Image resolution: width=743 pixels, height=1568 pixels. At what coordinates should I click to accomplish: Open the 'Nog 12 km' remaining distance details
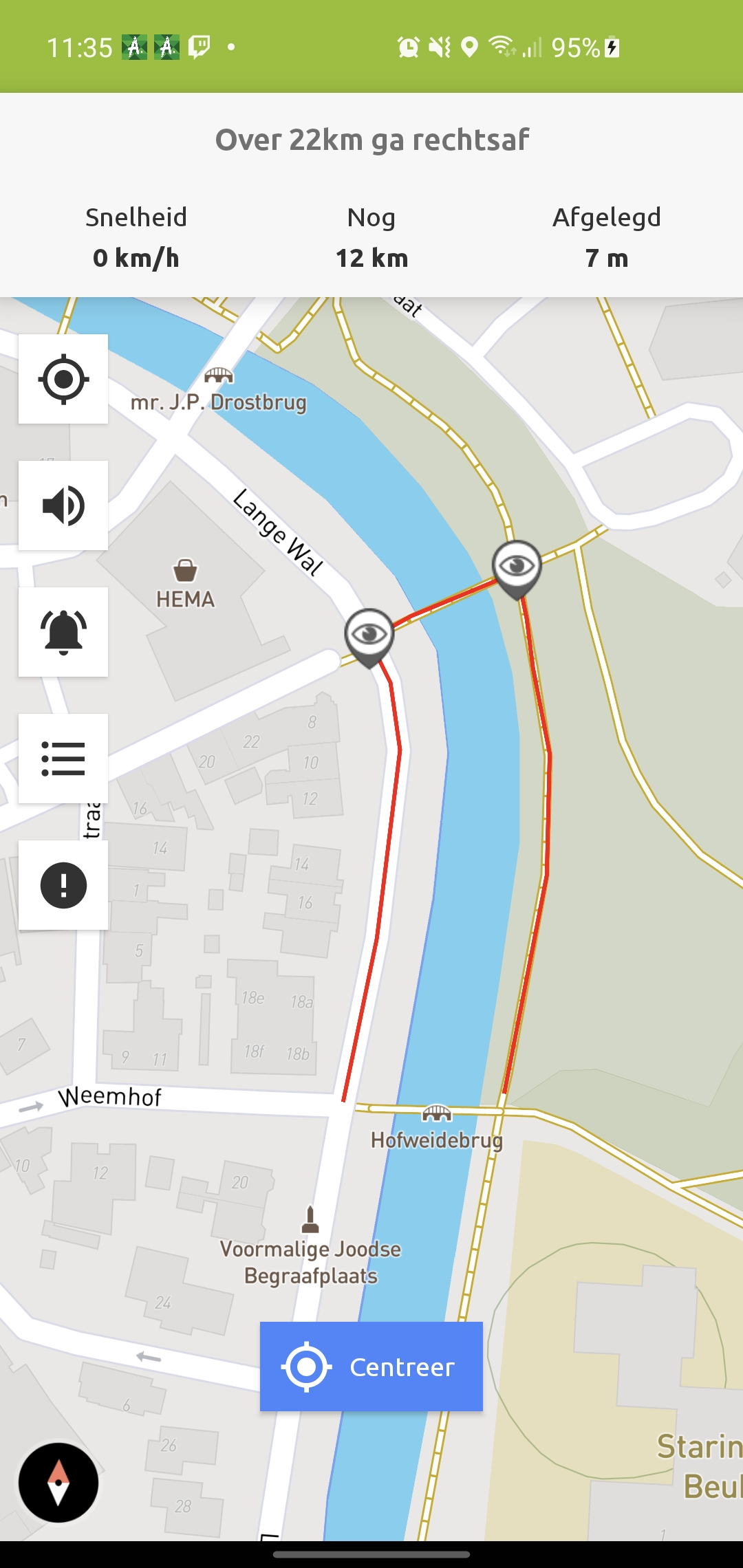(371, 237)
